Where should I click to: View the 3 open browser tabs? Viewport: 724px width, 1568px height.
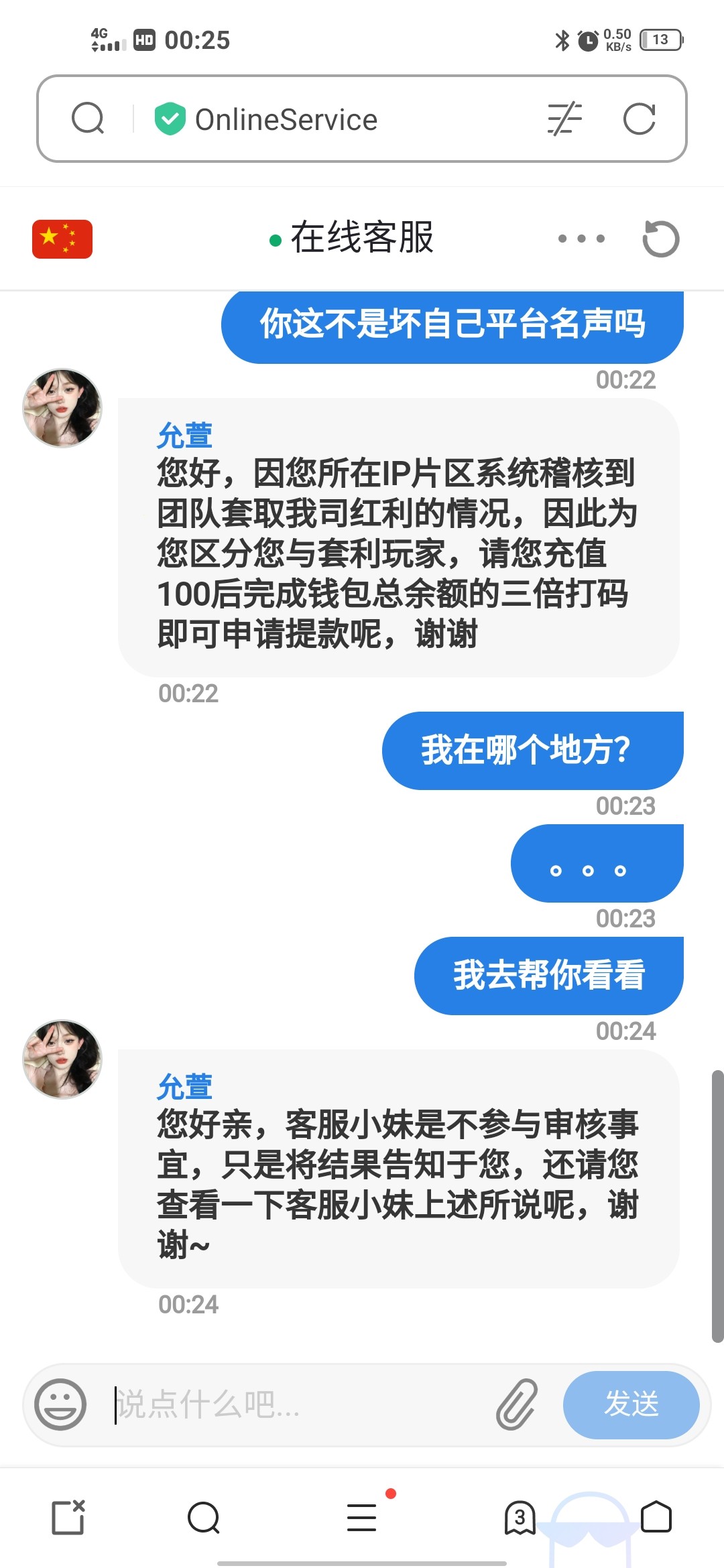(x=520, y=1517)
